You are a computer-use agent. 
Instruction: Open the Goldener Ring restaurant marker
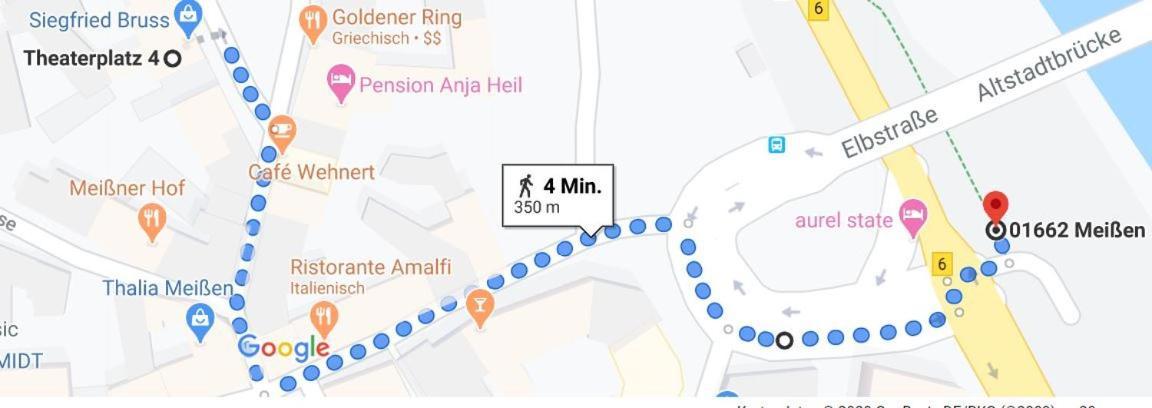pos(314,24)
